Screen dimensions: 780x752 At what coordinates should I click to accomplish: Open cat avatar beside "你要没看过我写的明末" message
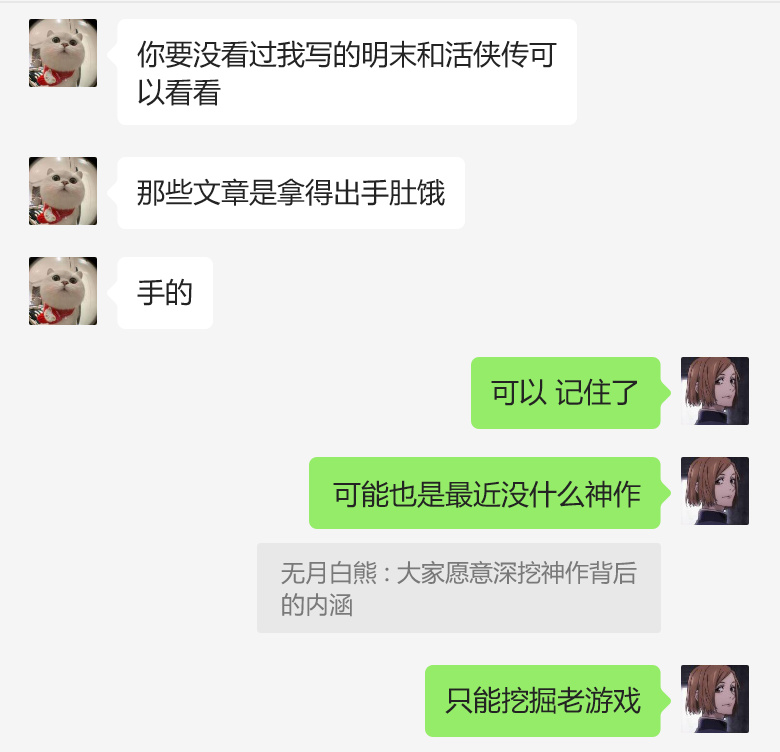pos(63,53)
